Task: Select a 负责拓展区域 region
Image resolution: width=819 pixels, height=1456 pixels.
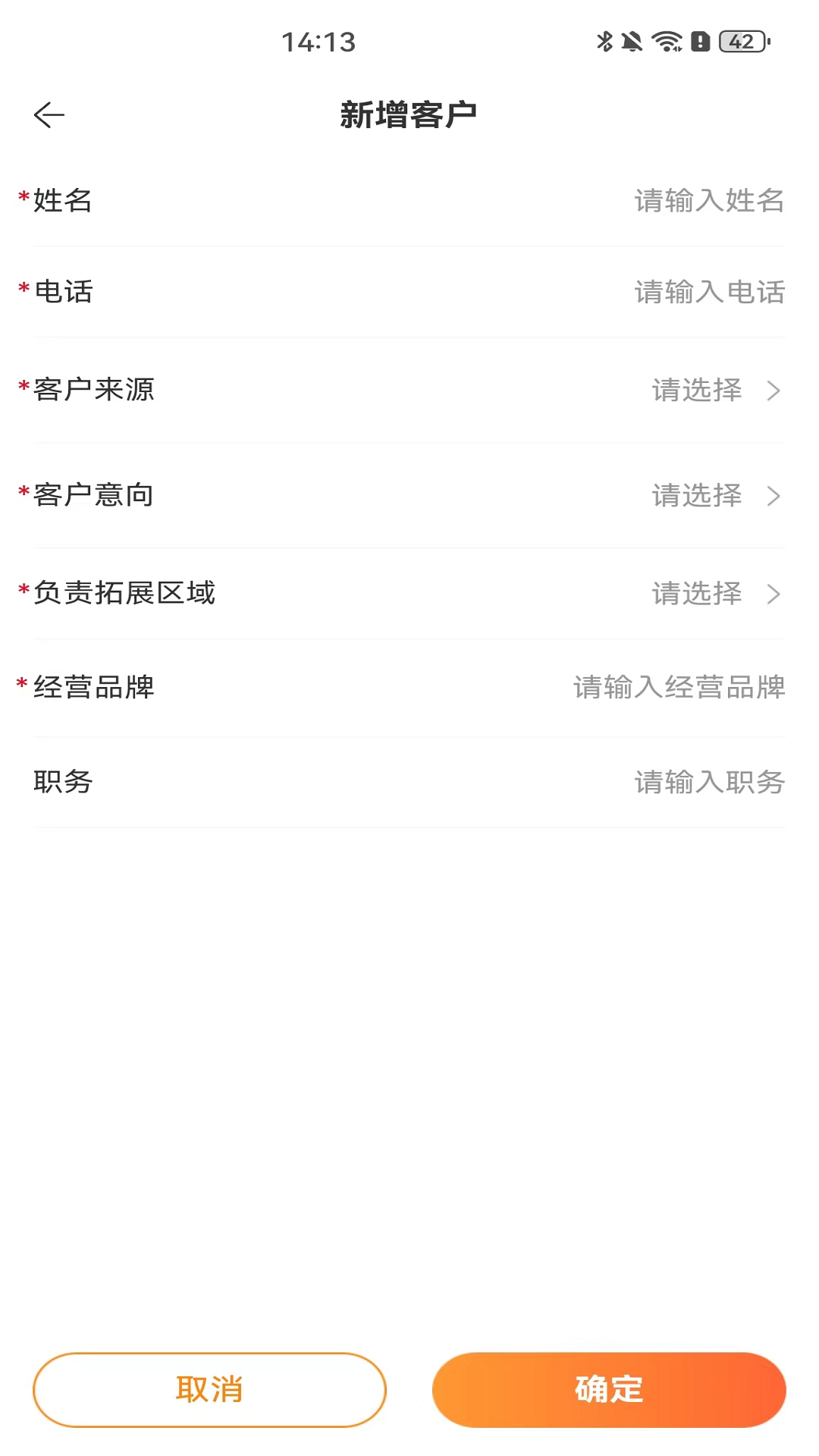Action: pos(714,594)
